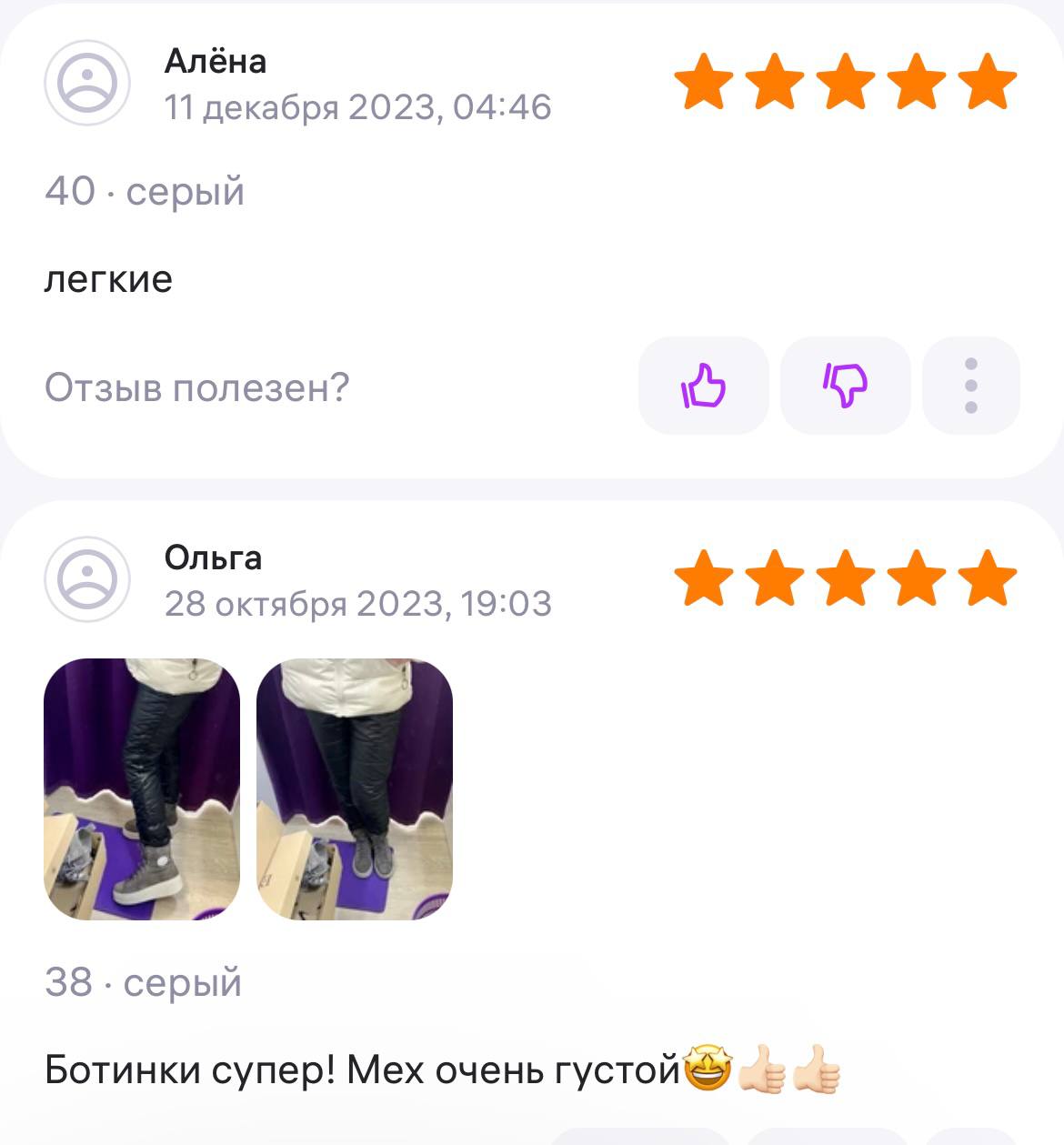1064x1145 pixels.
Task: Open the first photo in Ольга's review
Action: pos(142,788)
